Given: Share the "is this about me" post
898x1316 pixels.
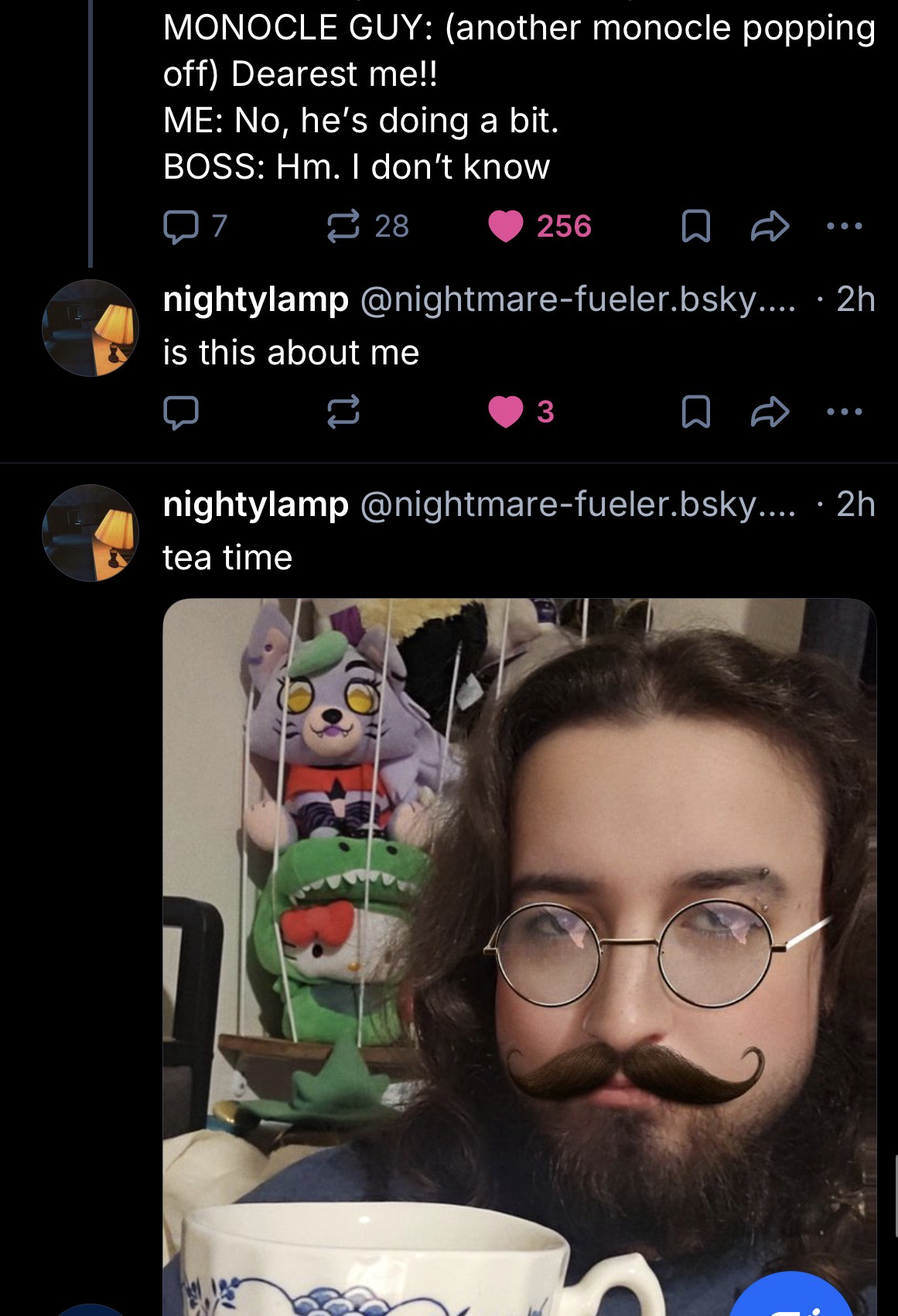Looking at the screenshot, I should pyautogui.click(x=770, y=412).
